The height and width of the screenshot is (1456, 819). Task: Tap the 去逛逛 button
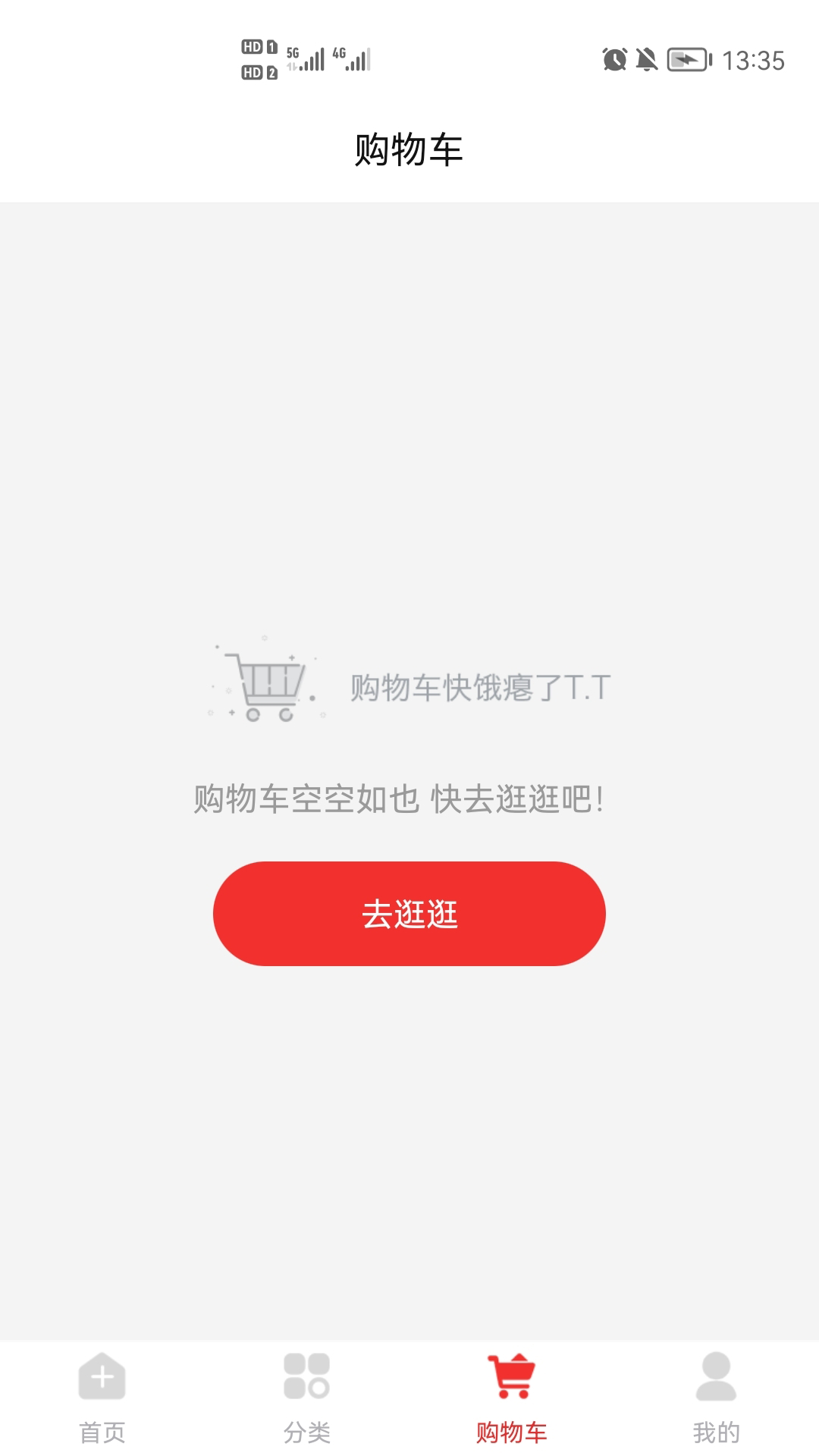409,914
